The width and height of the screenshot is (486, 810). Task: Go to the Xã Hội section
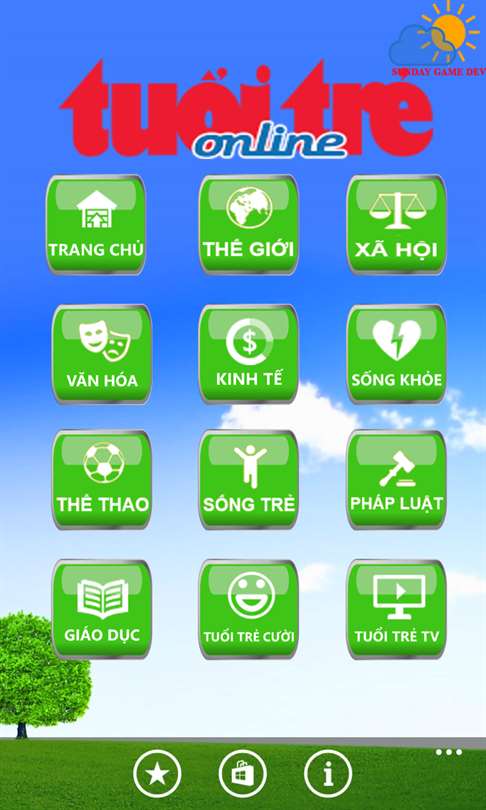pos(396,225)
